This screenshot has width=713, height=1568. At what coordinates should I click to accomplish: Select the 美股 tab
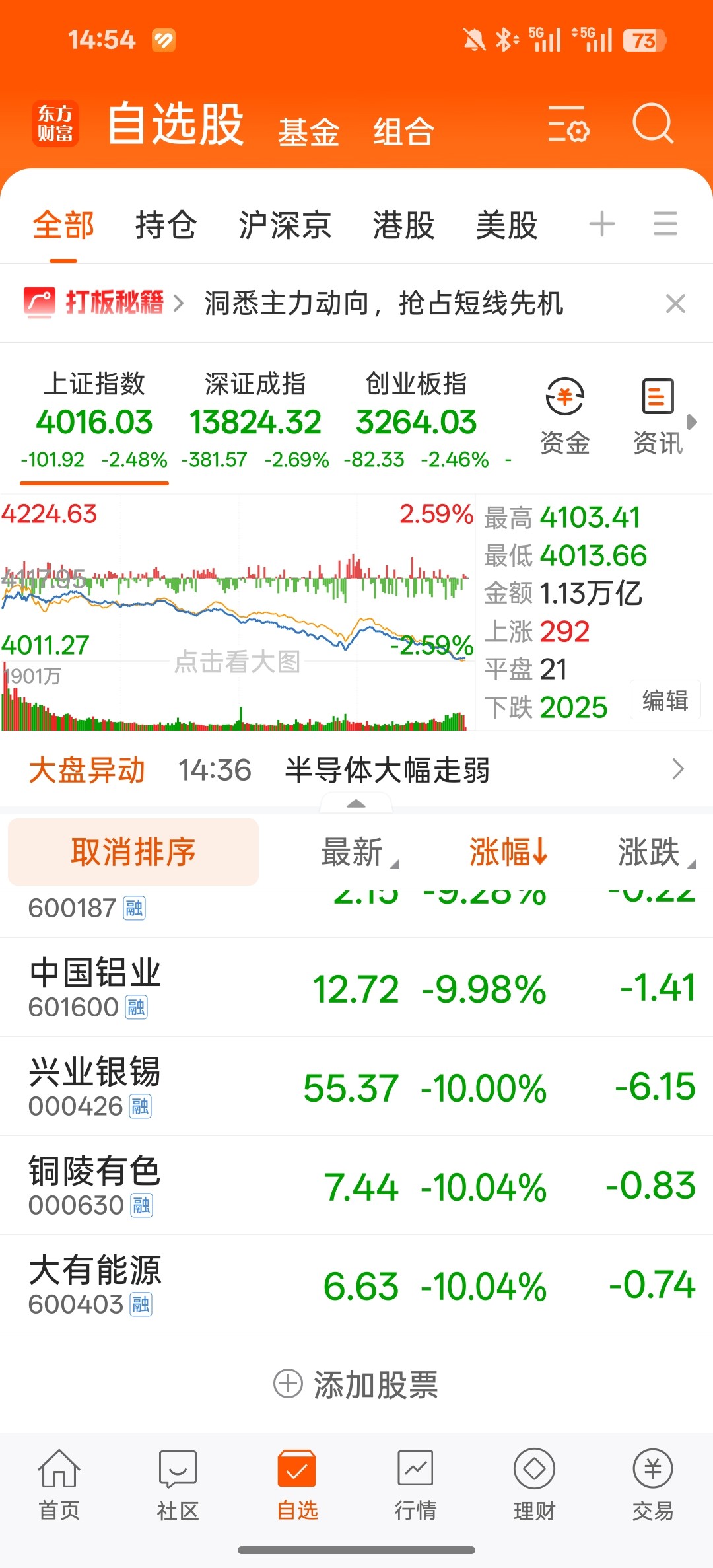[x=506, y=225]
